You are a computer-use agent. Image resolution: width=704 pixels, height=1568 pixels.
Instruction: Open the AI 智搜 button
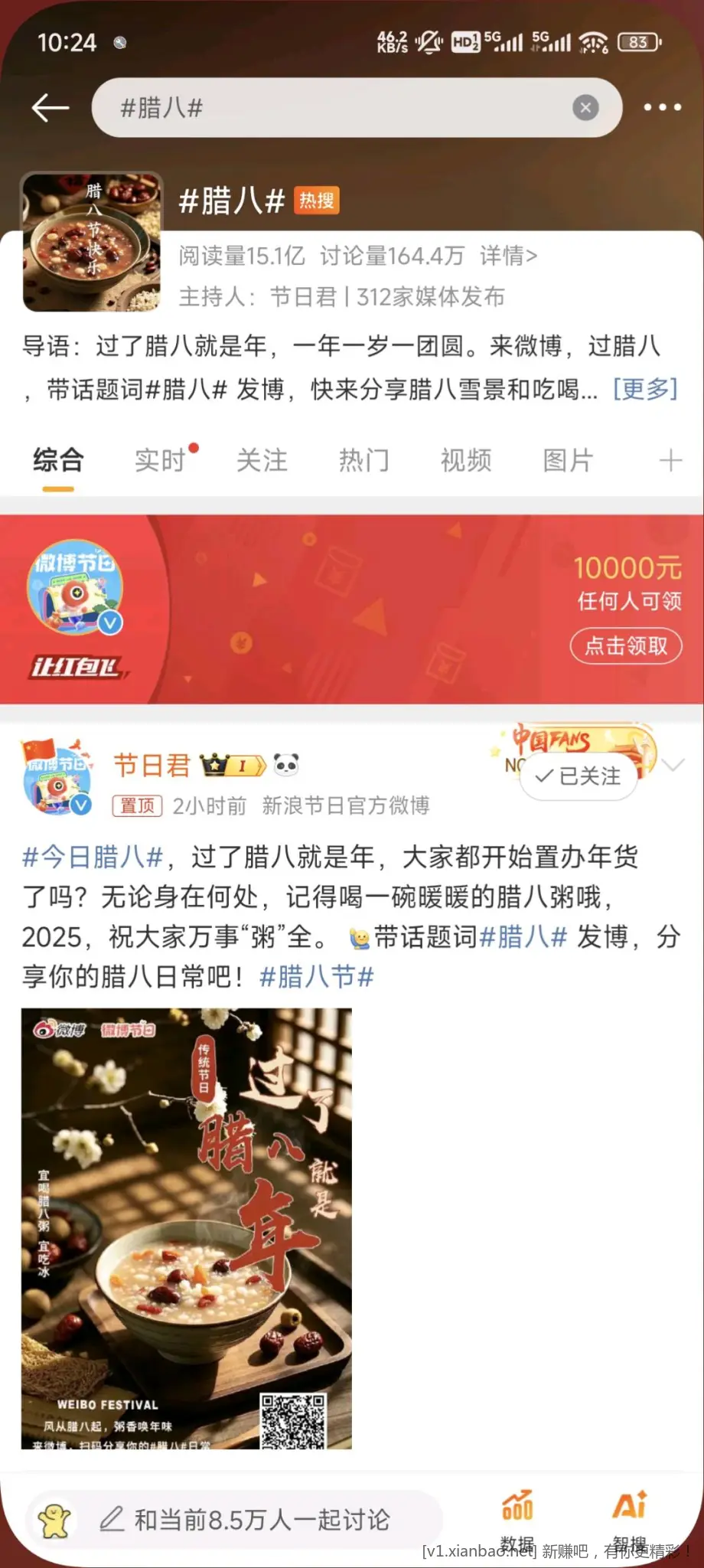[x=629, y=1517]
